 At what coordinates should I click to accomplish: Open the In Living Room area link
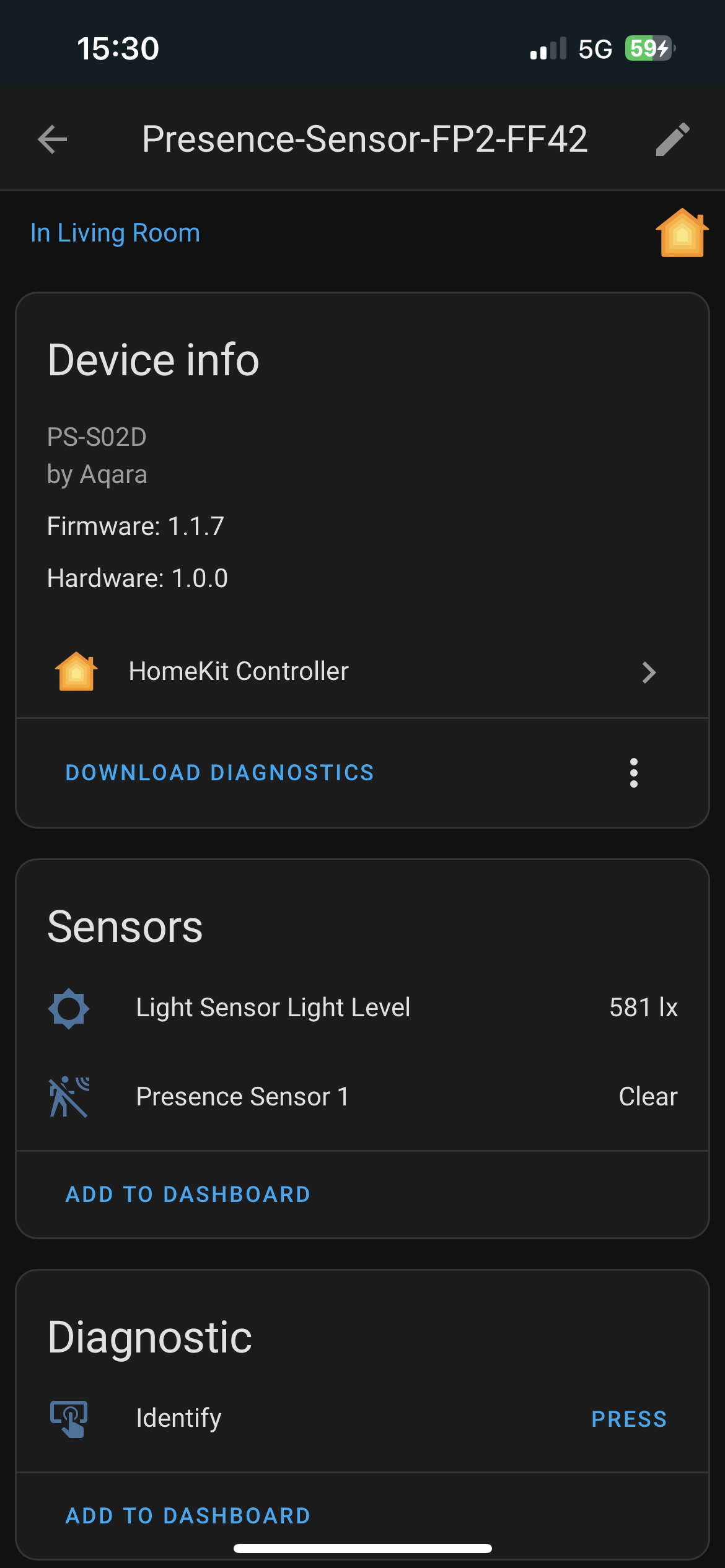(x=115, y=233)
